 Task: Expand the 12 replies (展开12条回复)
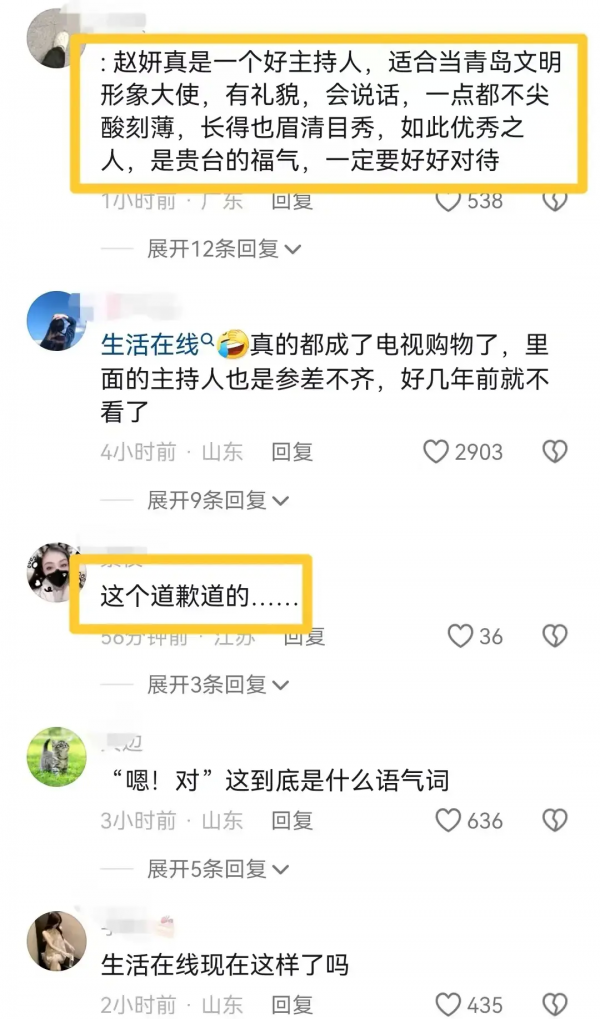pos(223,249)
